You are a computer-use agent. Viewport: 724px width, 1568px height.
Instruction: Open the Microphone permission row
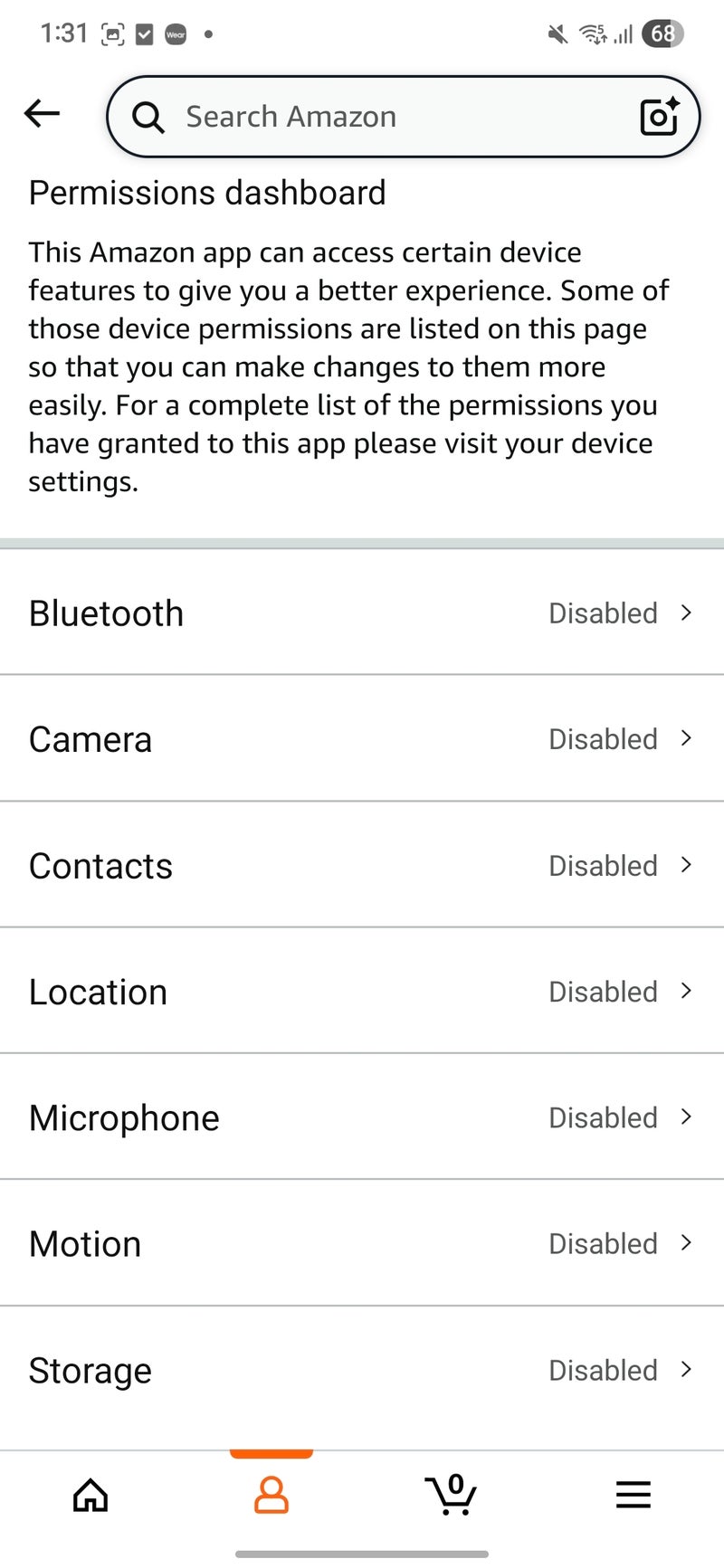pyautogui.click(x=362, y=1118)
